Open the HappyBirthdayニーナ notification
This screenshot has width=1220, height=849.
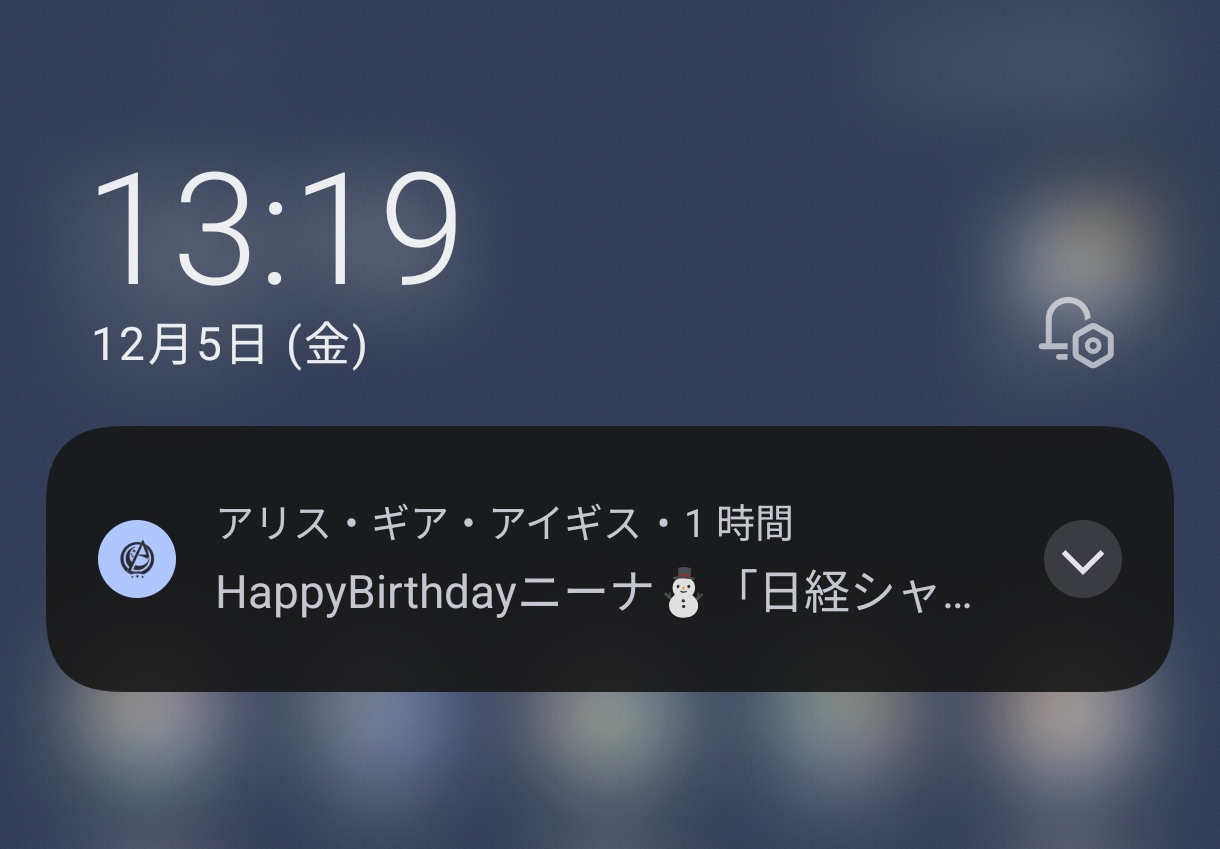(592, 594)
